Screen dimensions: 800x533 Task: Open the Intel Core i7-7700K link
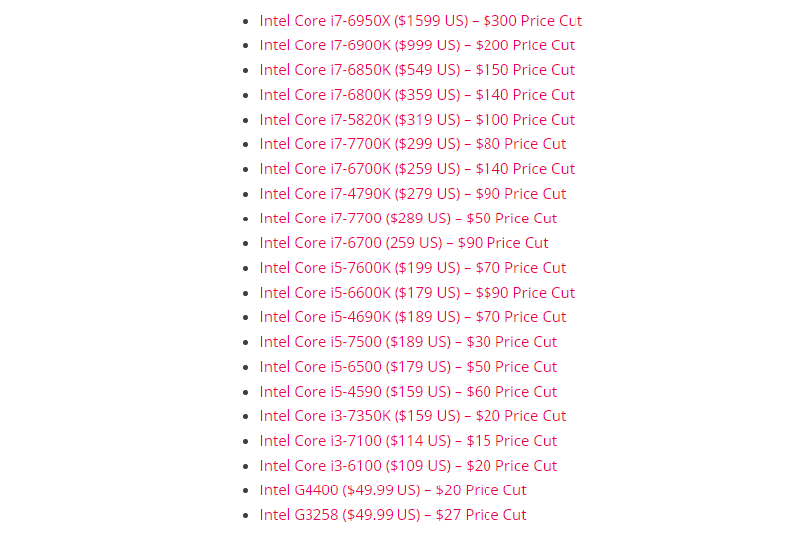click(x=412, y=144)
